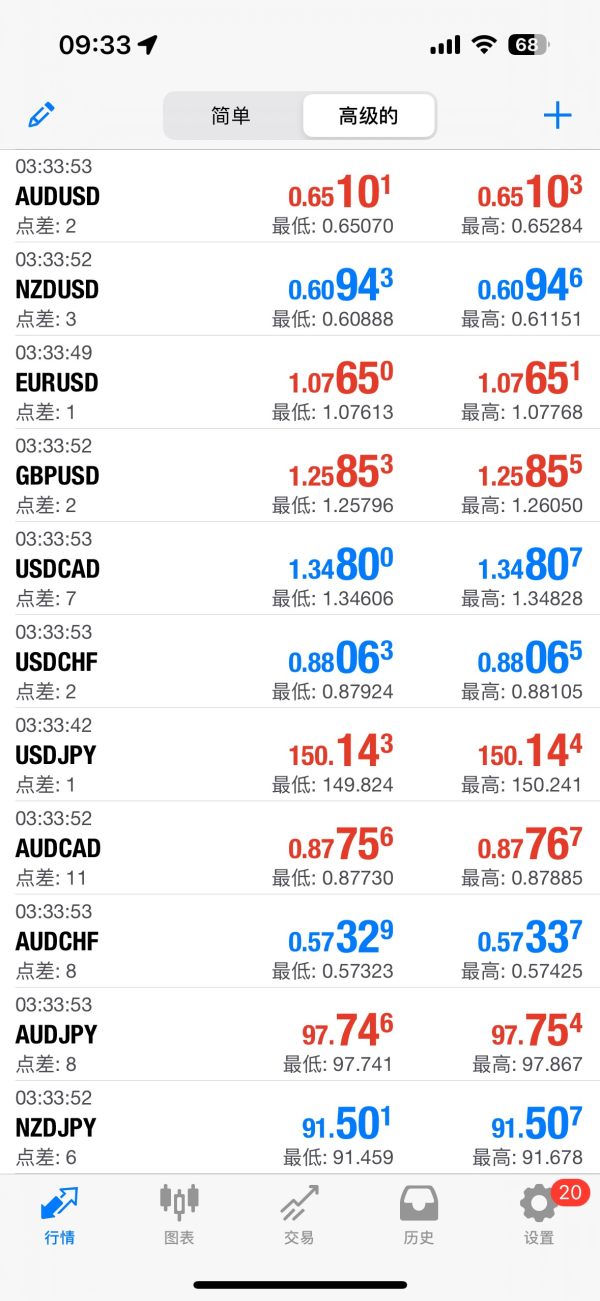Tap the pencil edit icon
The width and height of the screenshot is (600, 1301).
[41, 115]
